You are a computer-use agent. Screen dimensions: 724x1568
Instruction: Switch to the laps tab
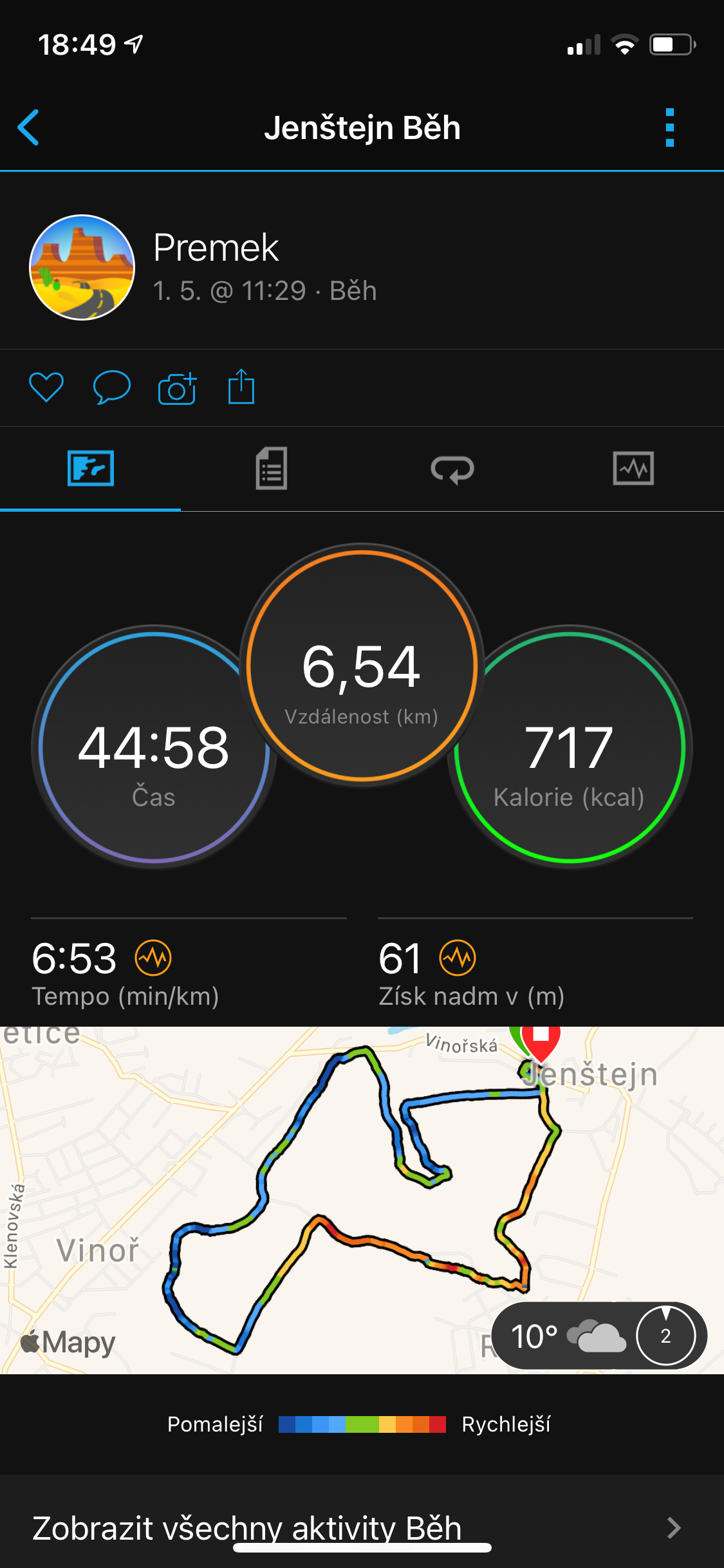click(452, 469)
